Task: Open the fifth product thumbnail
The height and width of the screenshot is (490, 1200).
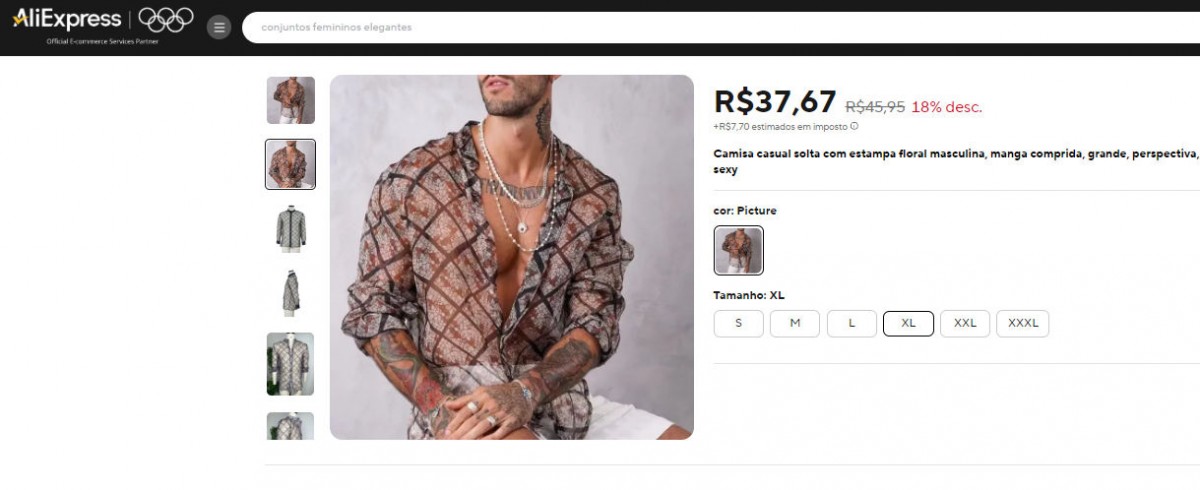Action: [290, 364]
